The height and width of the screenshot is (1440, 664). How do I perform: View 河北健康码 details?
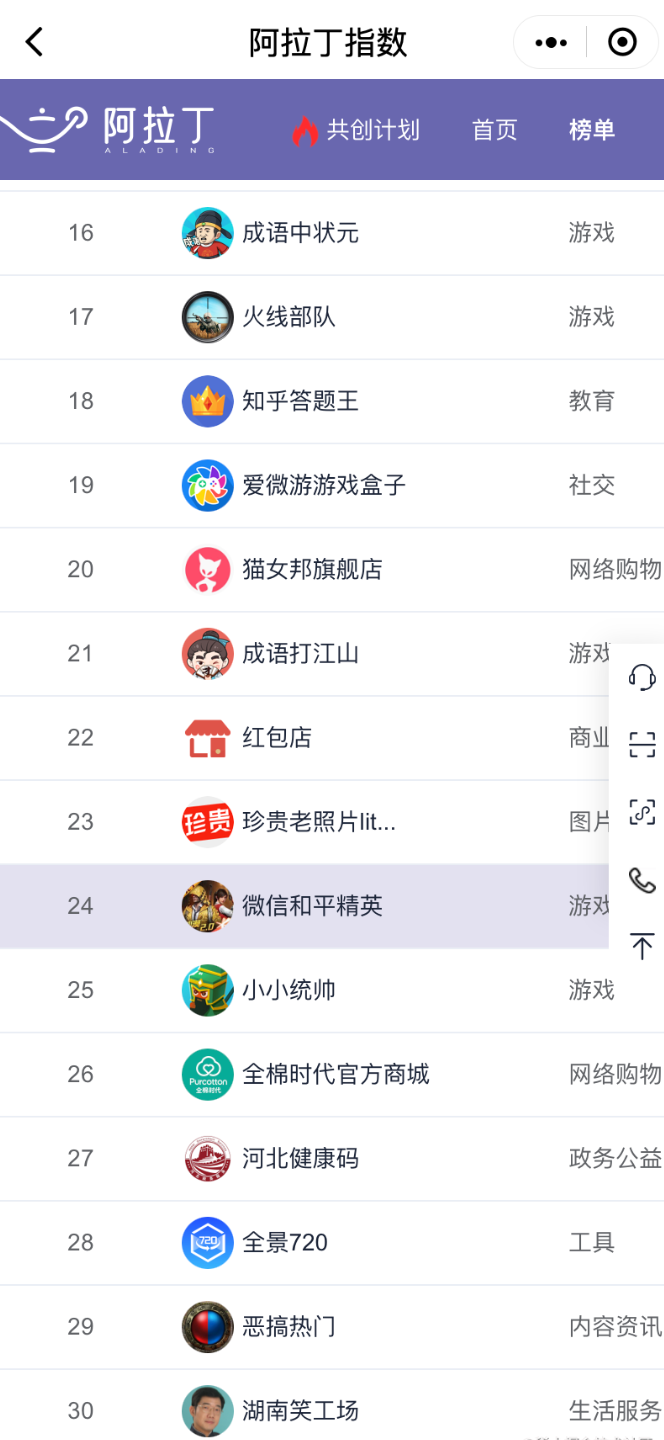tap(332, 1158)
